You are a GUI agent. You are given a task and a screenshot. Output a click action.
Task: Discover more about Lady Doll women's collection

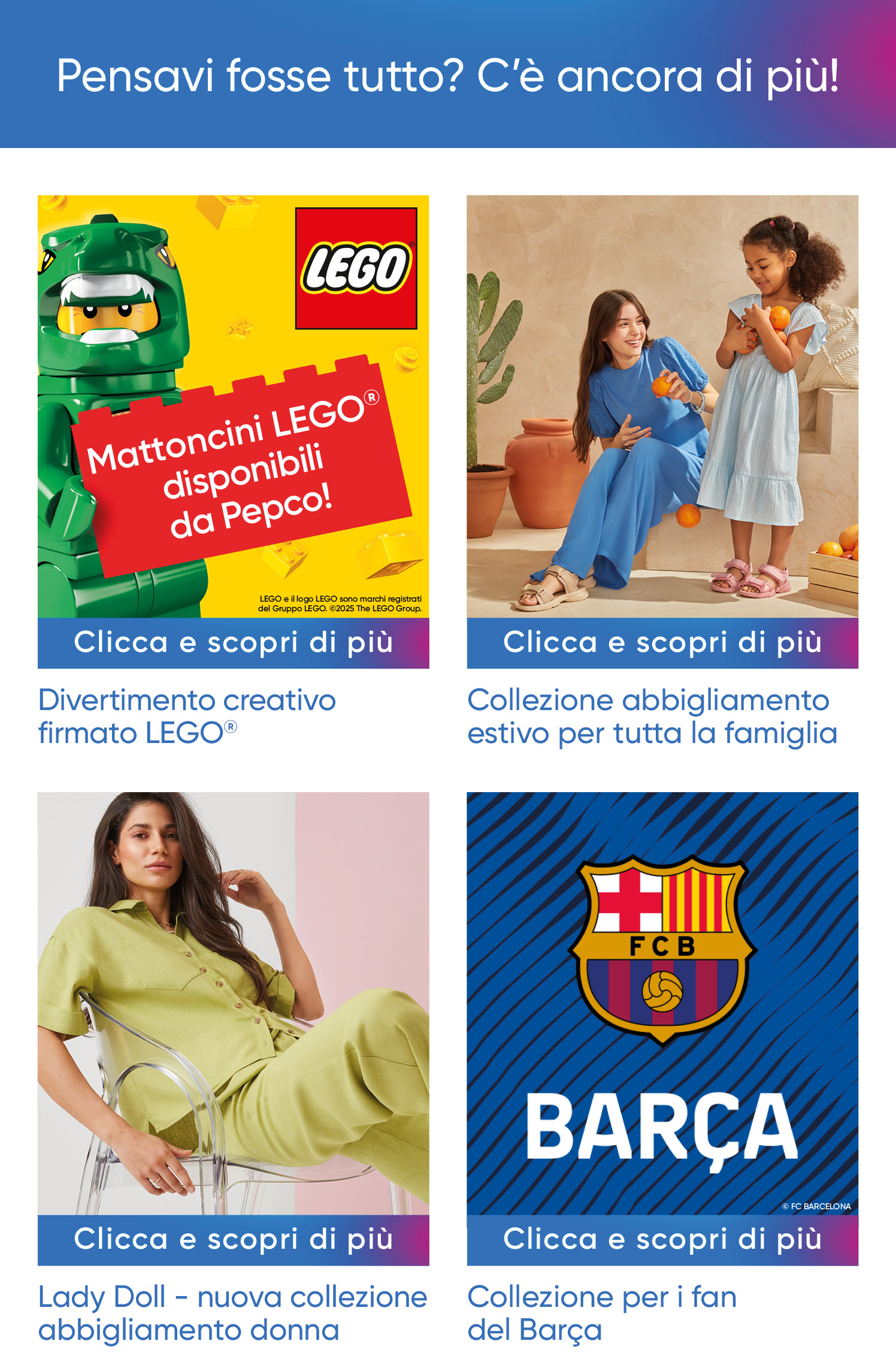(233, 1240)
